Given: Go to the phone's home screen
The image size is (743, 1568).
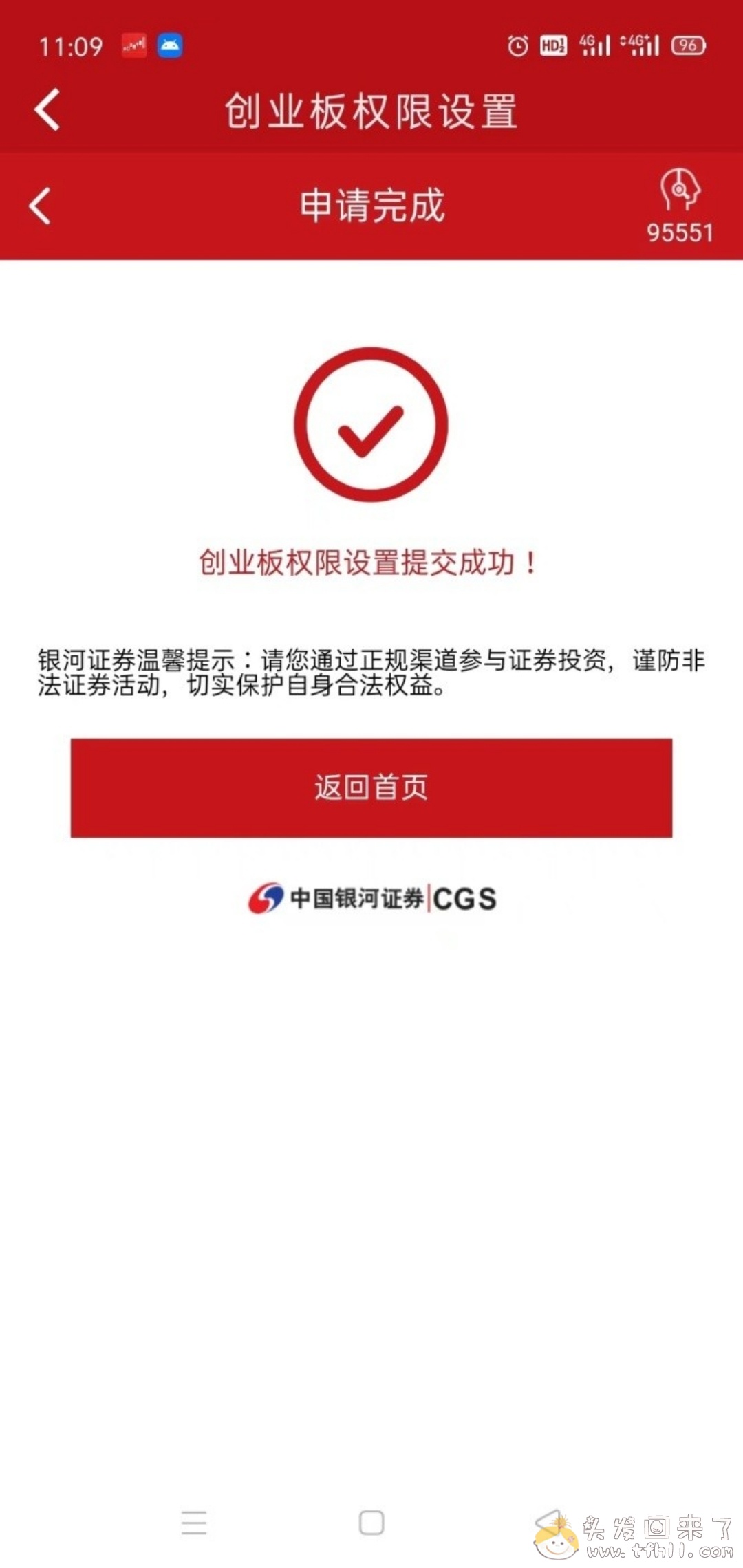Looking at the screenshot, I should click(371, 1522).
